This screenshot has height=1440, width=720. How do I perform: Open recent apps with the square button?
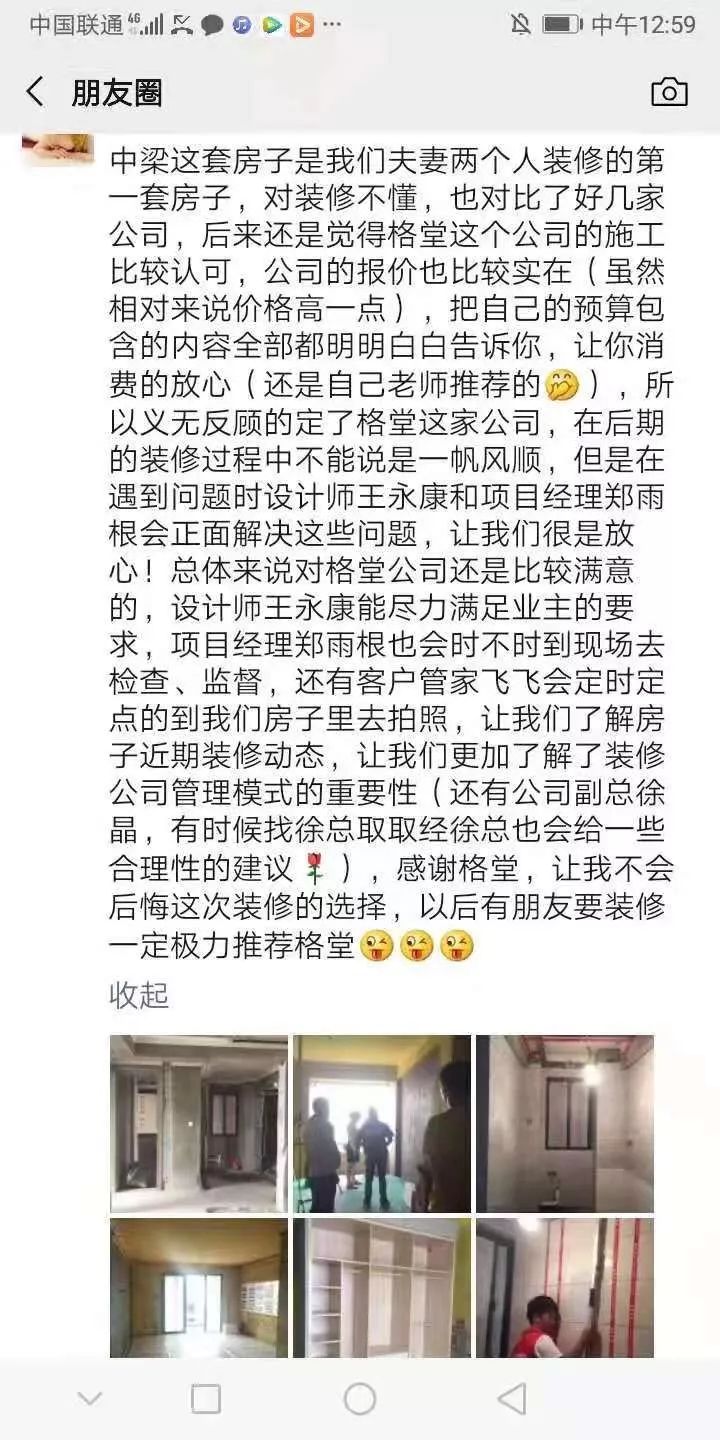(206, 1399)
